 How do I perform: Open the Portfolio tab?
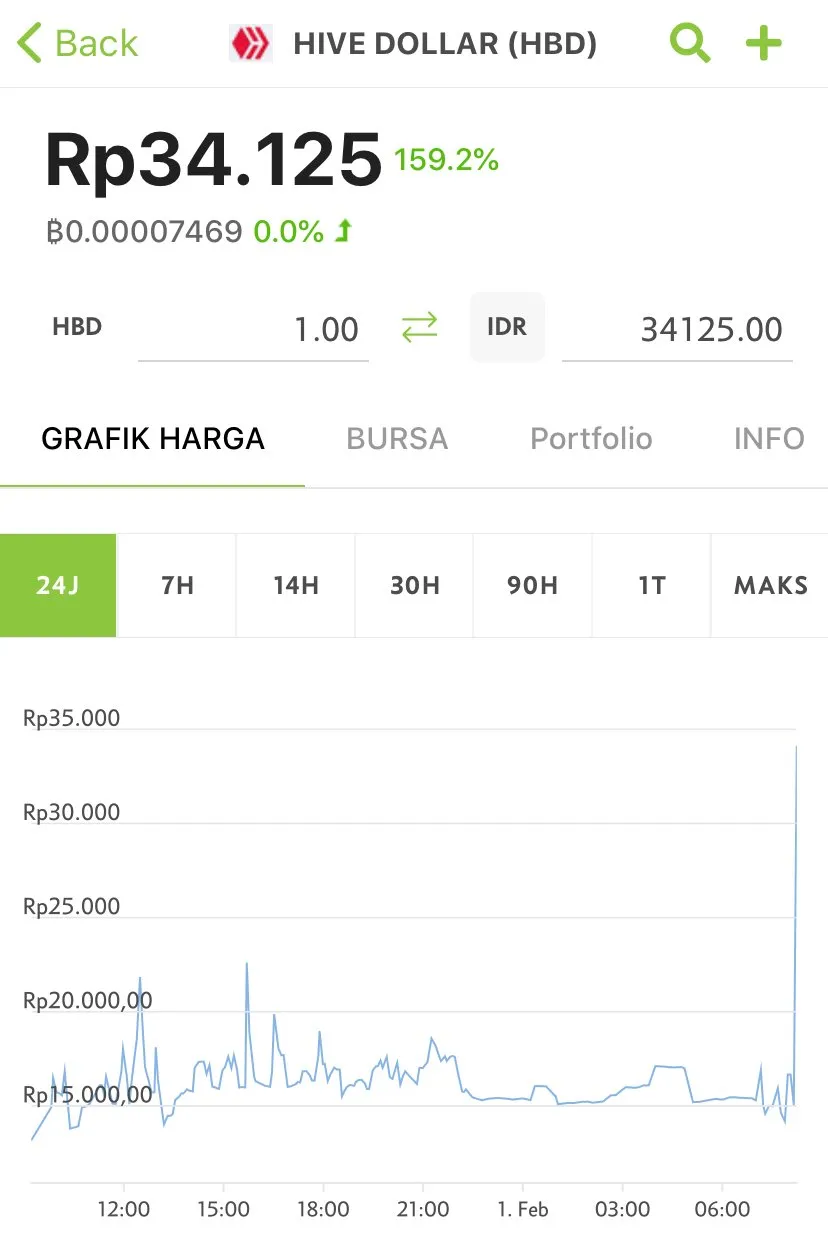591,438
